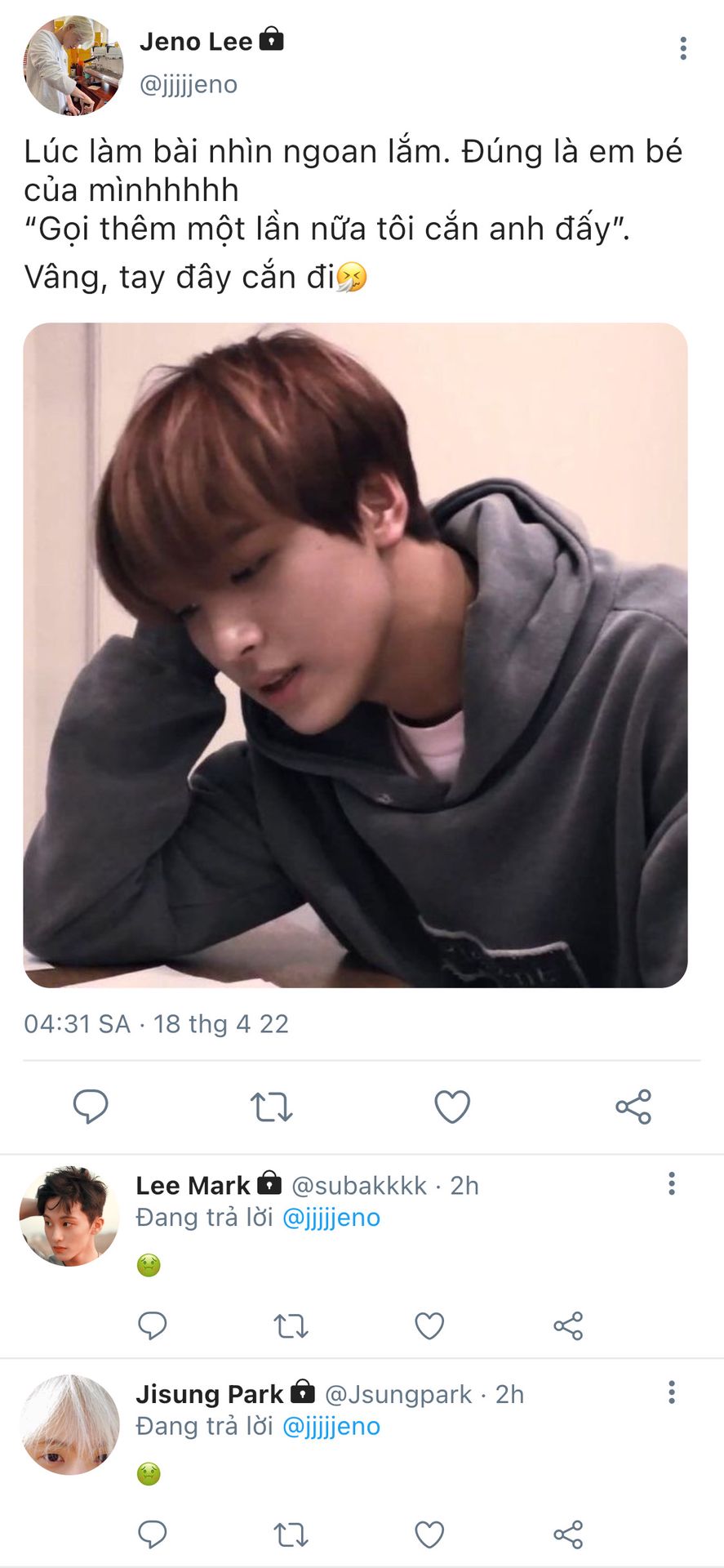The image size is (724, 1568).
Task: Open overflow menu on Jeno Lee's tweet
Action: [x=683, y=48]
